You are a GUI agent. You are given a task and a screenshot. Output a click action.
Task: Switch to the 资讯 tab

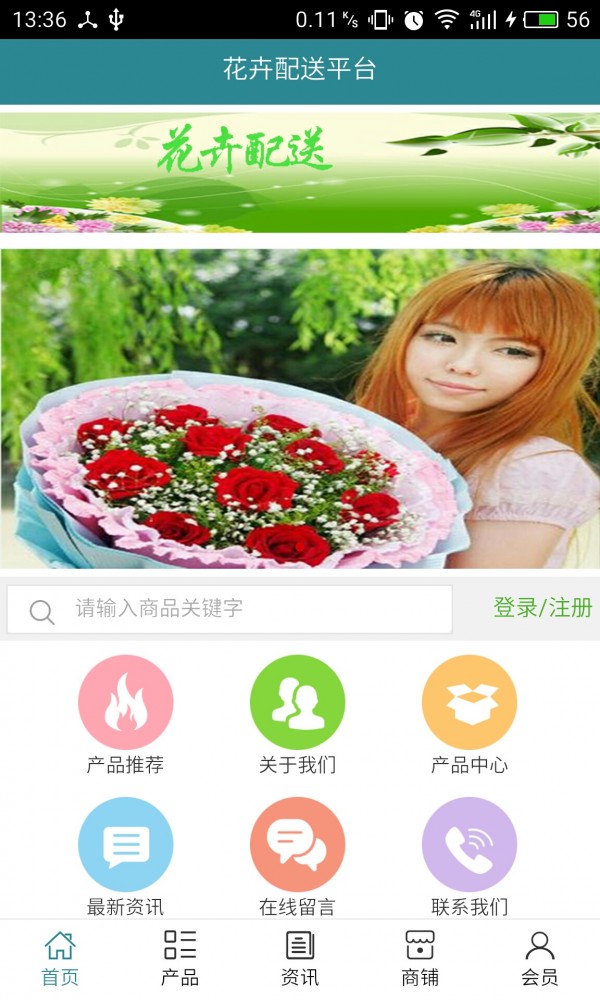[x=300, y=958]
